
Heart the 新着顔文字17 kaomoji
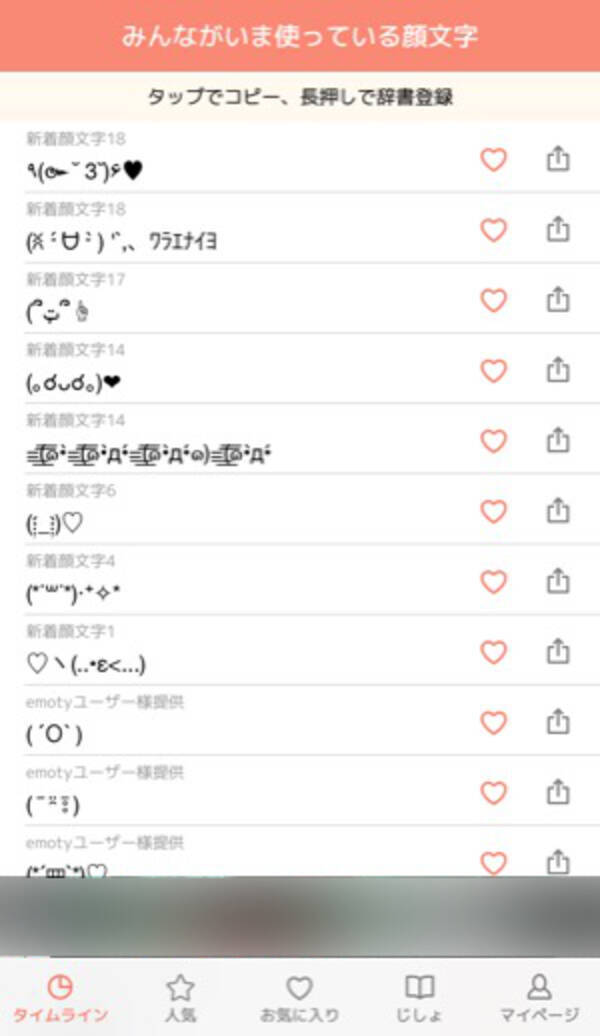tap(494, 300)
